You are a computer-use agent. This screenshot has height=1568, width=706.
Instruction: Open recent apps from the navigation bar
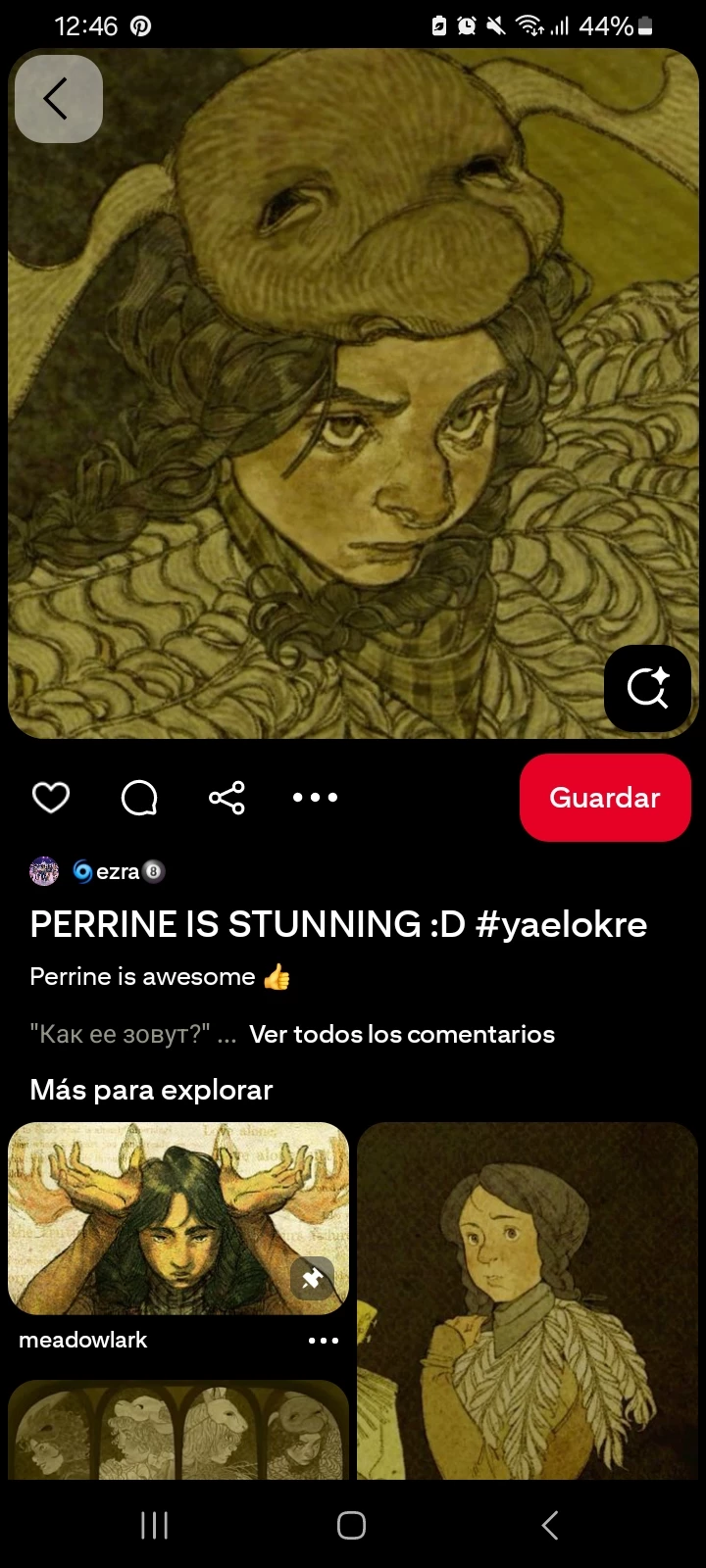click(155, 1525)
